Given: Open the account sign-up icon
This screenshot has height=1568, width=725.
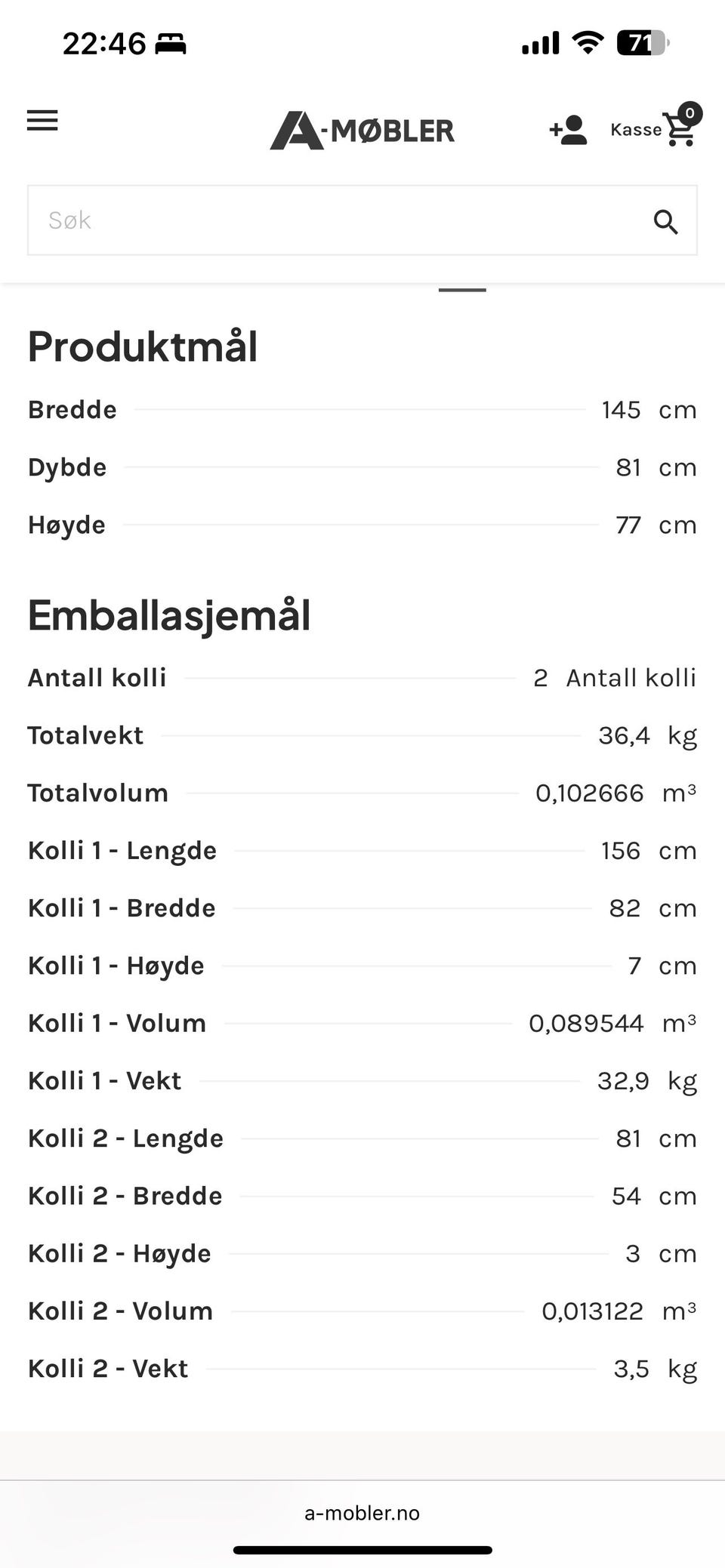Looking at the screenshot, I should click(568, 130).
